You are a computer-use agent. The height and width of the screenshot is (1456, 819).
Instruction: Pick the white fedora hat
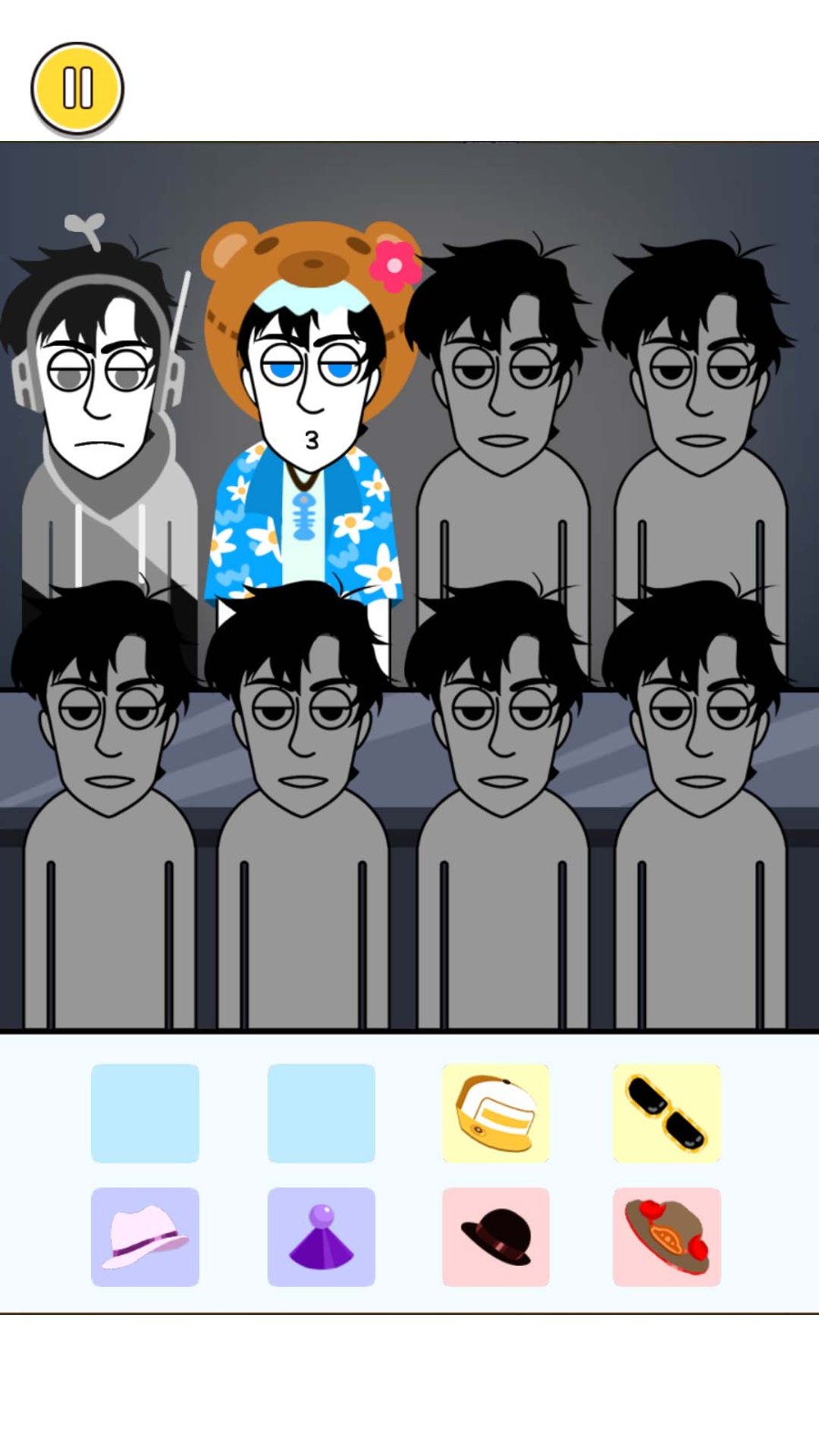pos(145,1237)
